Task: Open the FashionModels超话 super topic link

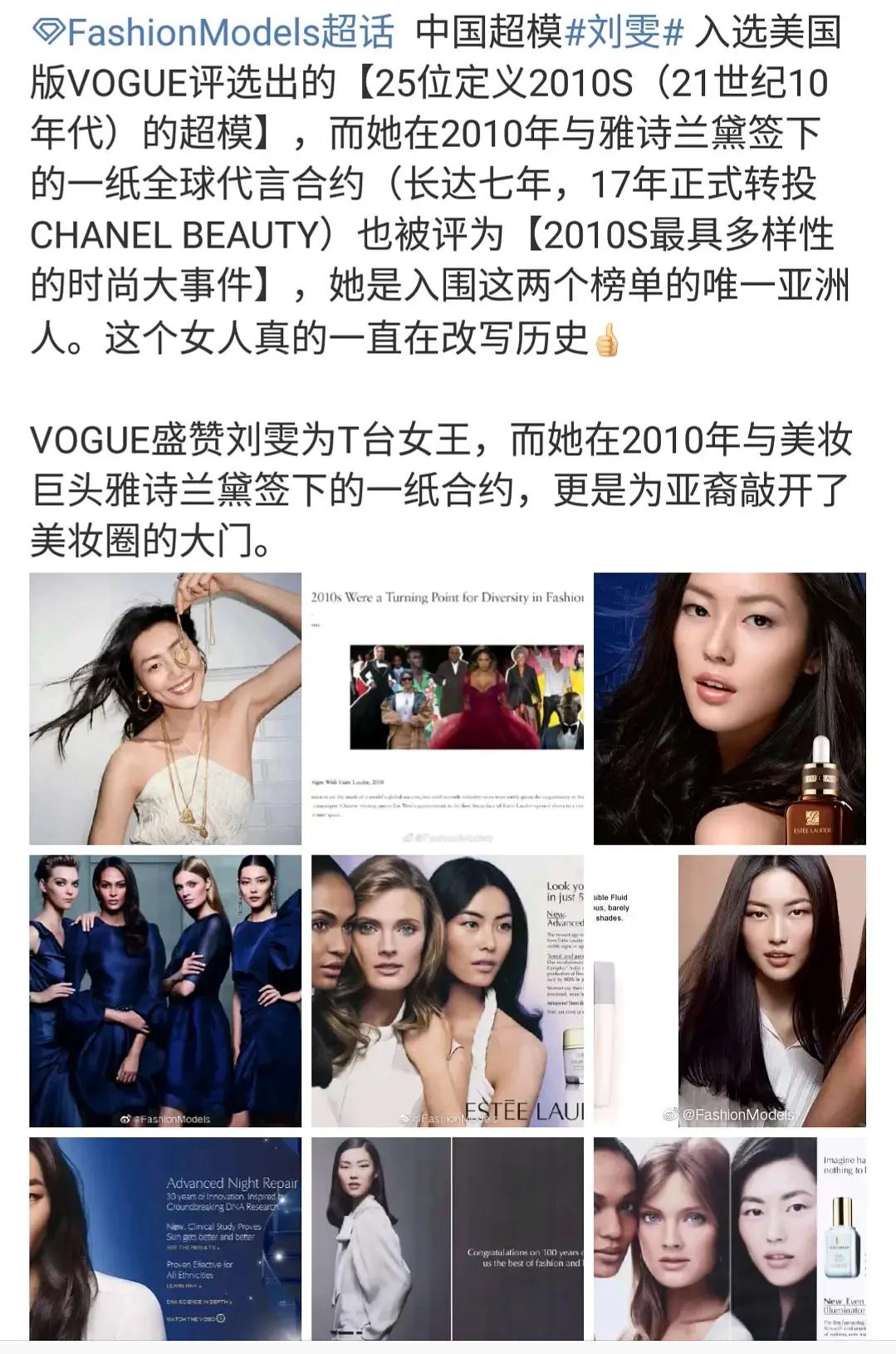Action: tap(213, 33)
